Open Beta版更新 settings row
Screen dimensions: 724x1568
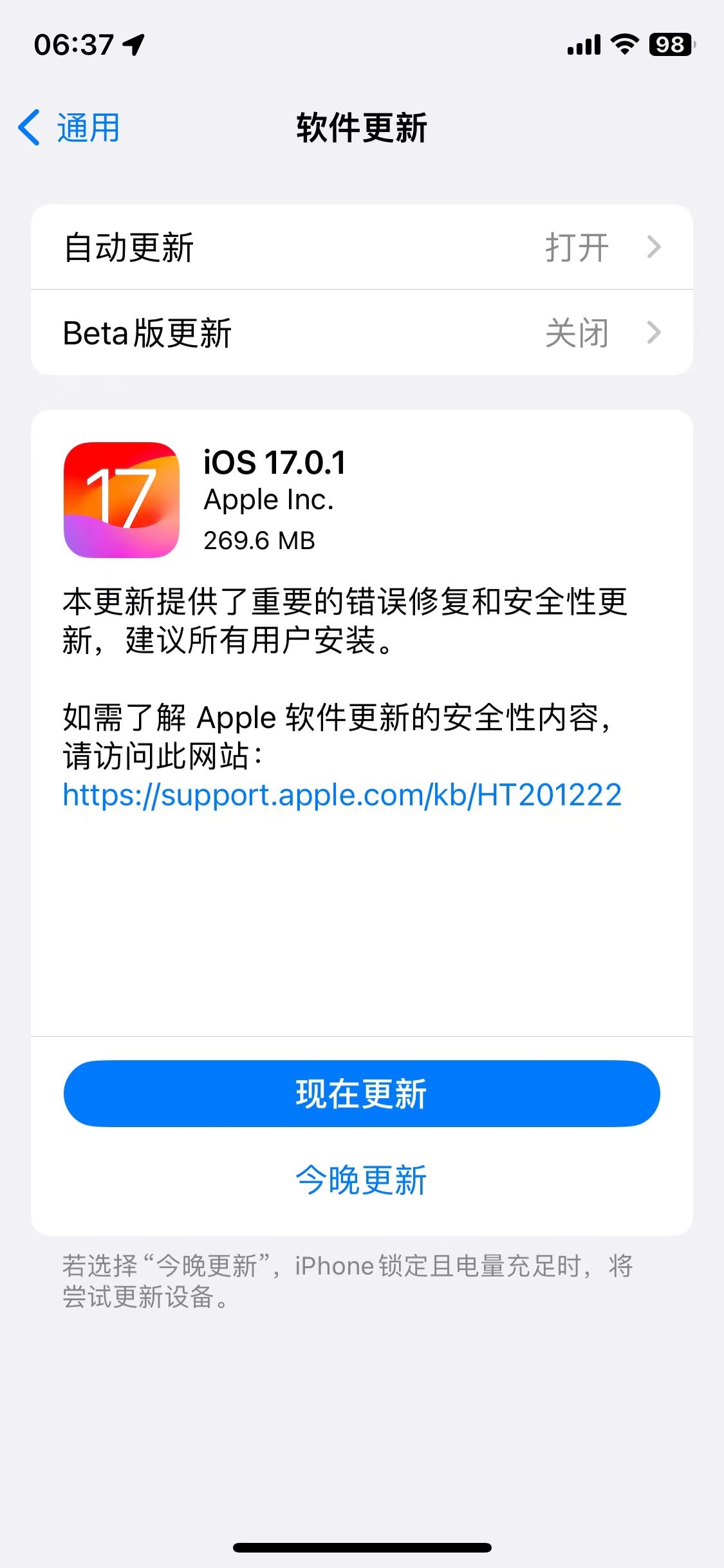[x=362, y=333]
